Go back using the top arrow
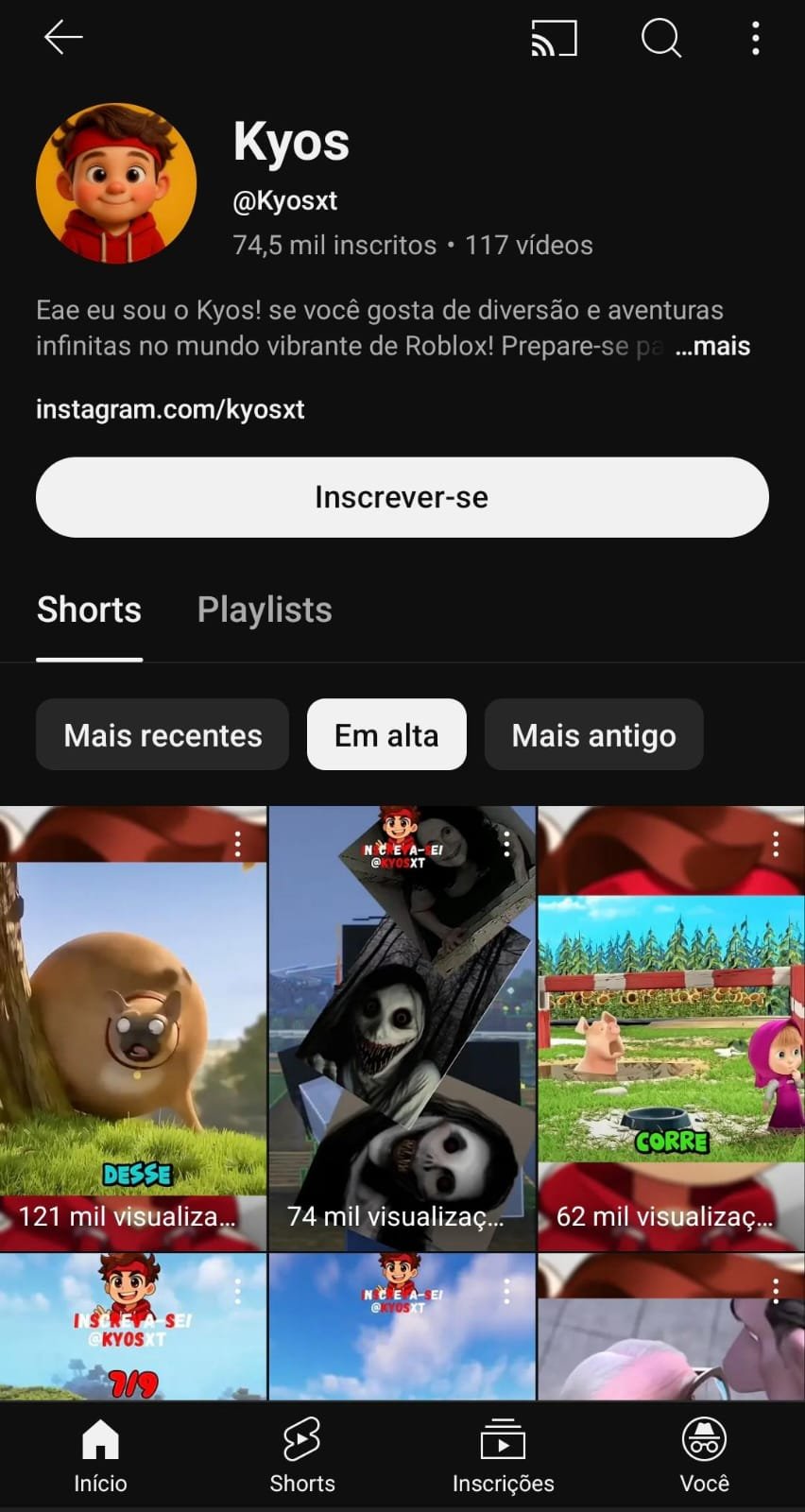The width and height of the screenshot is (805, 1512). coord(63,38)
